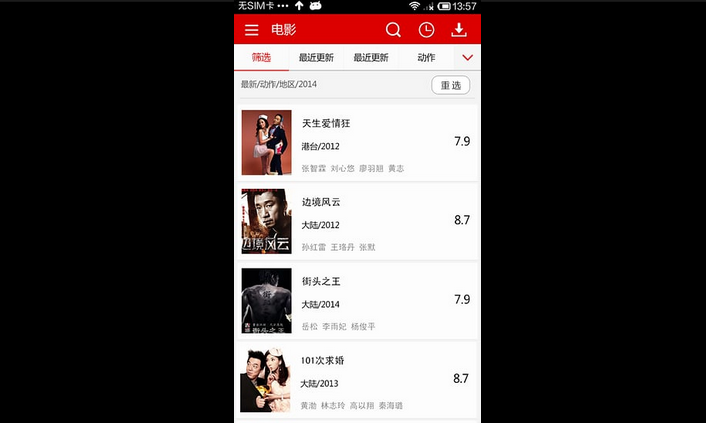Open watch history clock icon
The height and width of the screenshot is (423, 706).
[x=426, y=30]
